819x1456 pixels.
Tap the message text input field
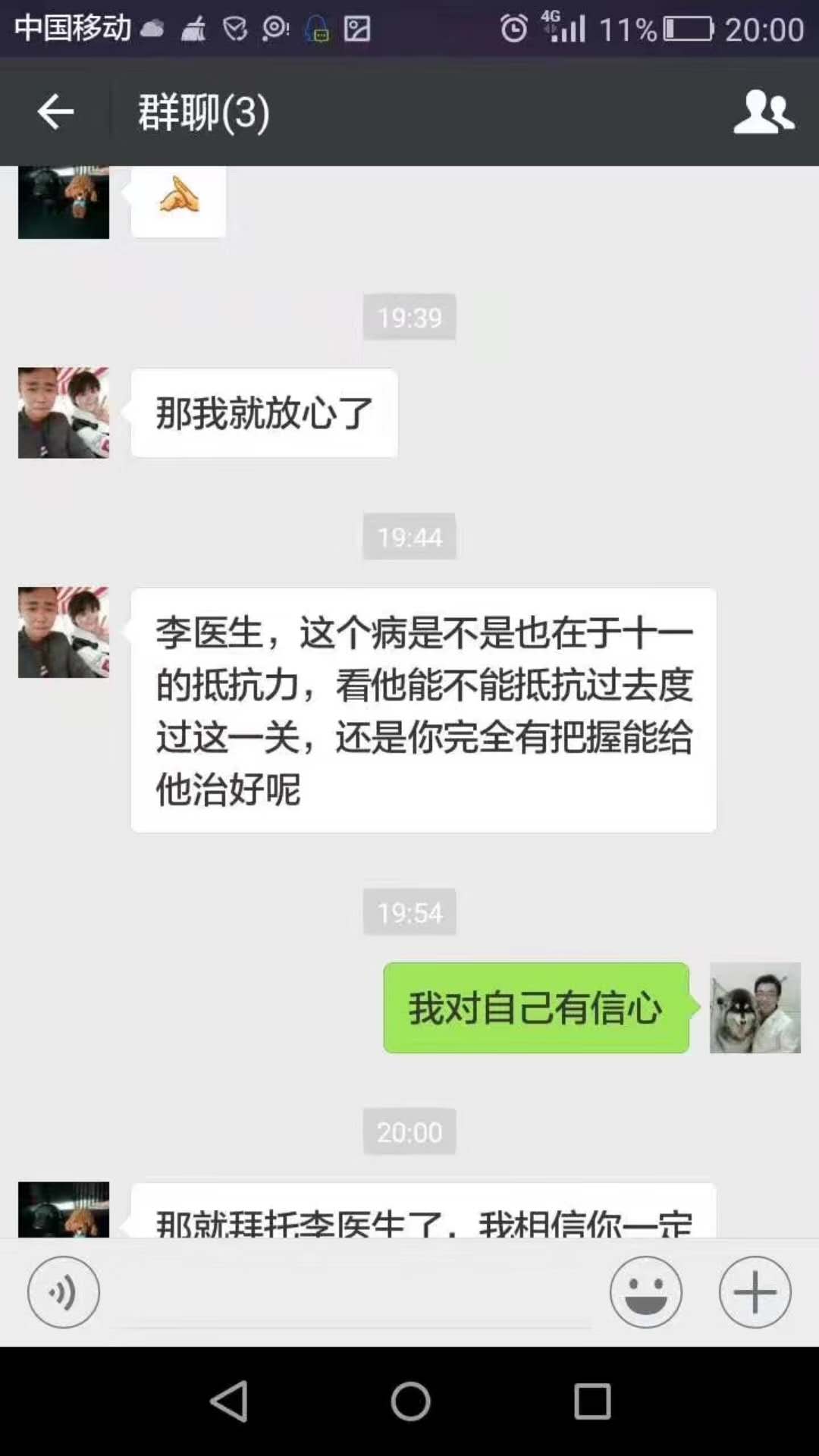click(353, 1292)
